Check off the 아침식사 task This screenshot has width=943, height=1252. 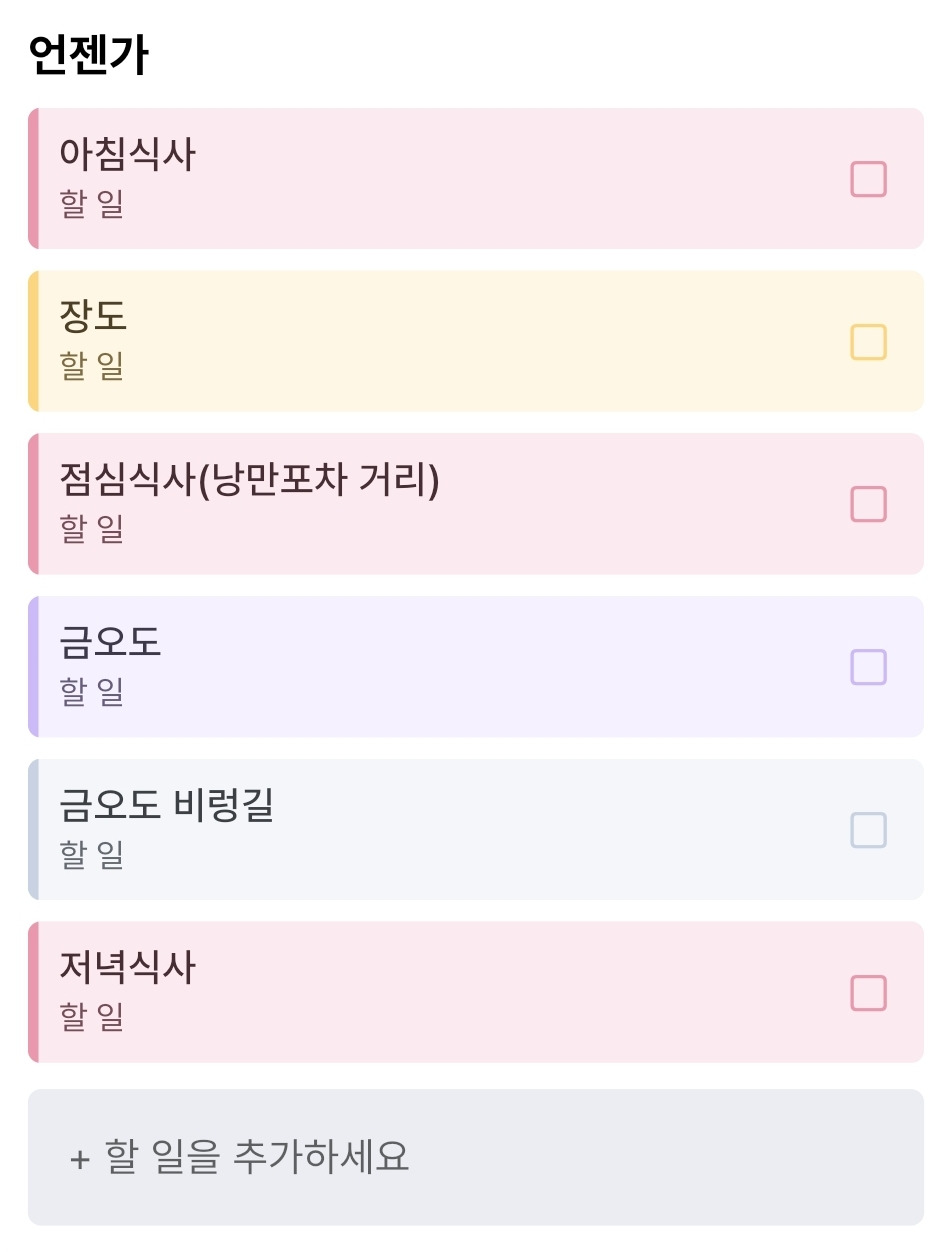866,178
